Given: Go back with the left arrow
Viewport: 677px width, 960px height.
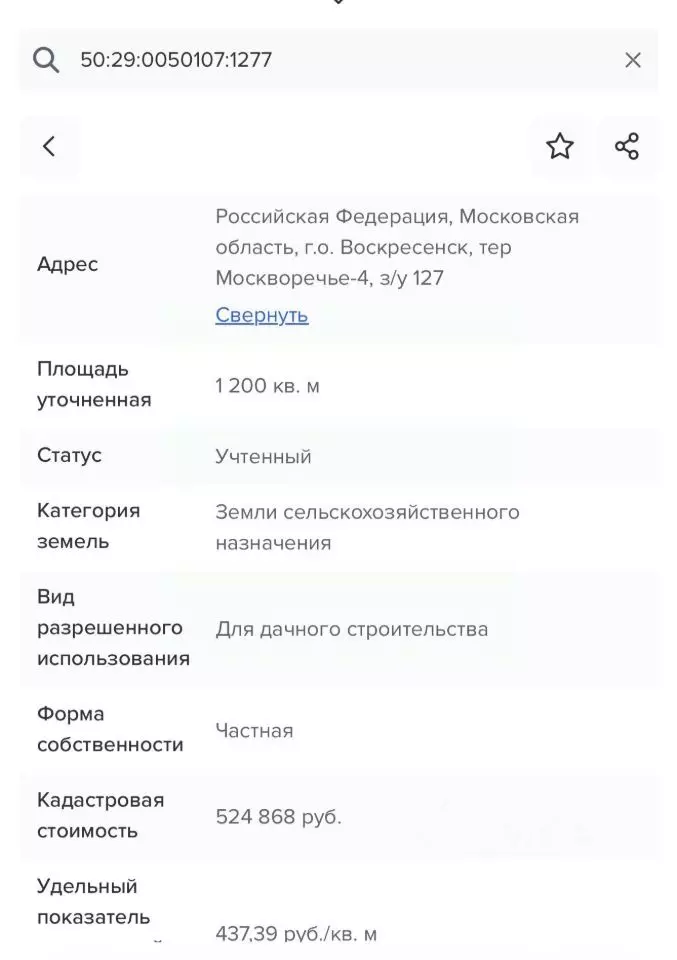Looking at the screenshot, I should click(x=49, y=146).
